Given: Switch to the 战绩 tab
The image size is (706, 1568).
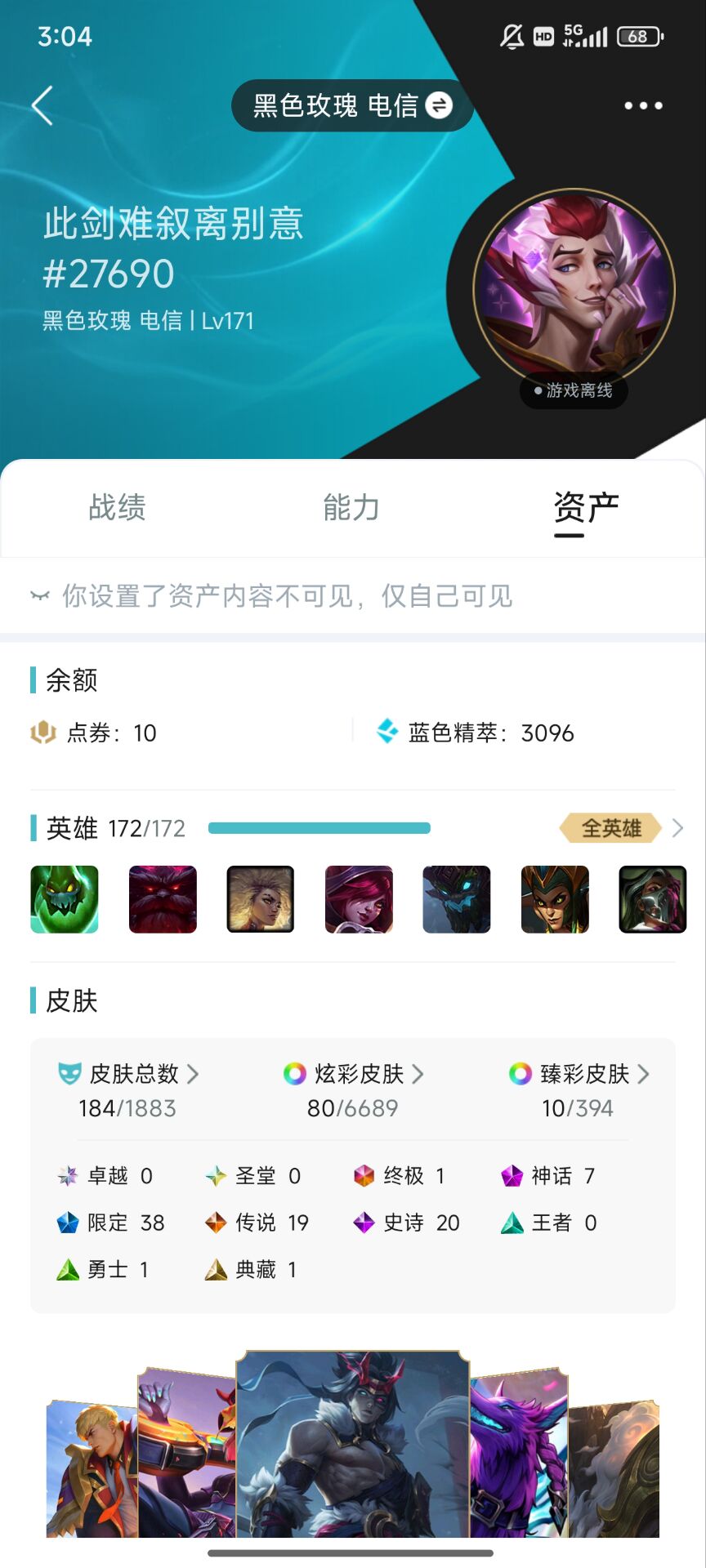Looking at the screenshot, I should click(117, 507).
